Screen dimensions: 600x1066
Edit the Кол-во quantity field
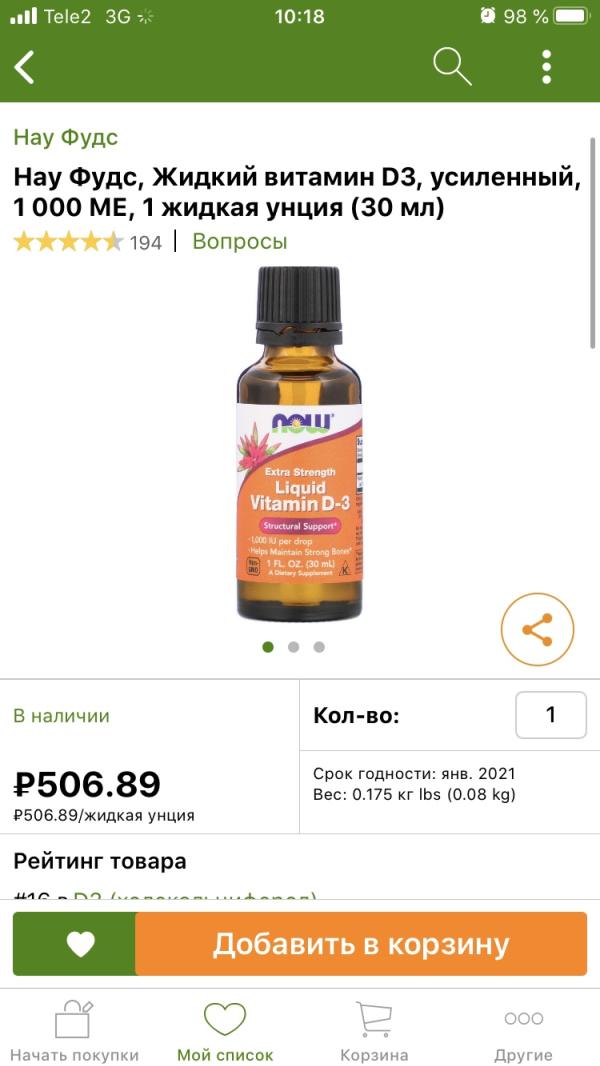pos(550,715)
